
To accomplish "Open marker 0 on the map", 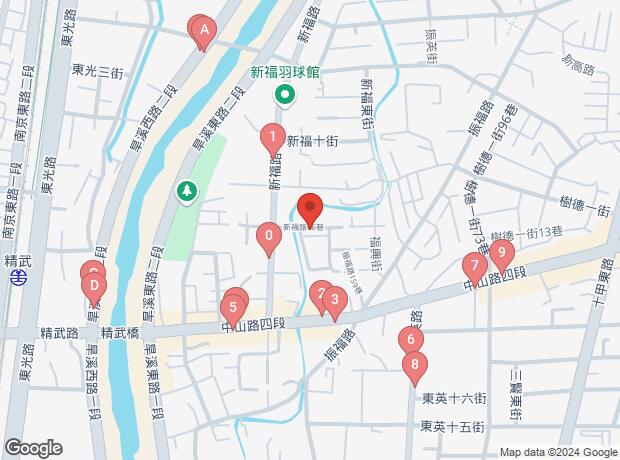I will click(x=268, y=238).
